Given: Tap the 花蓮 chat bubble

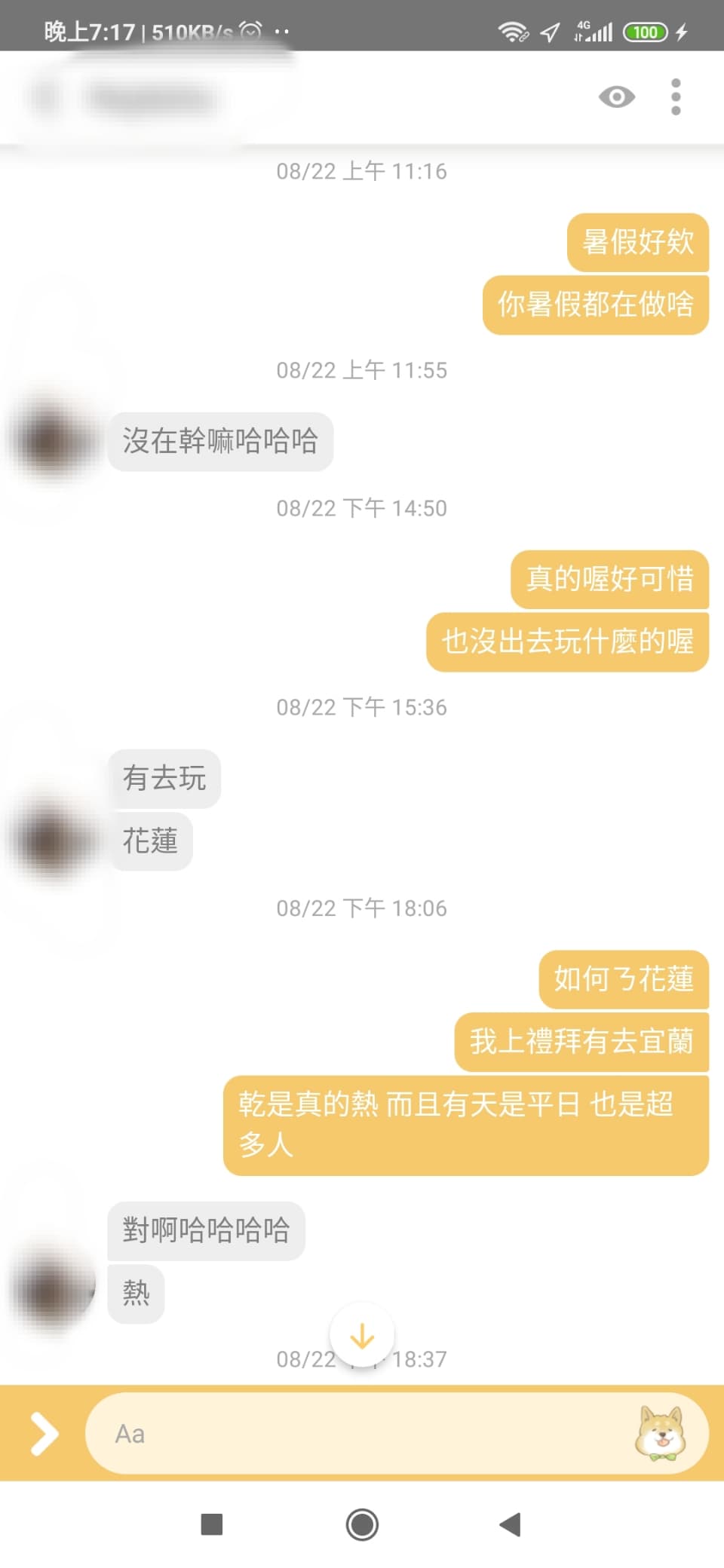Looking at the screenshot, I should coord(150,842).
